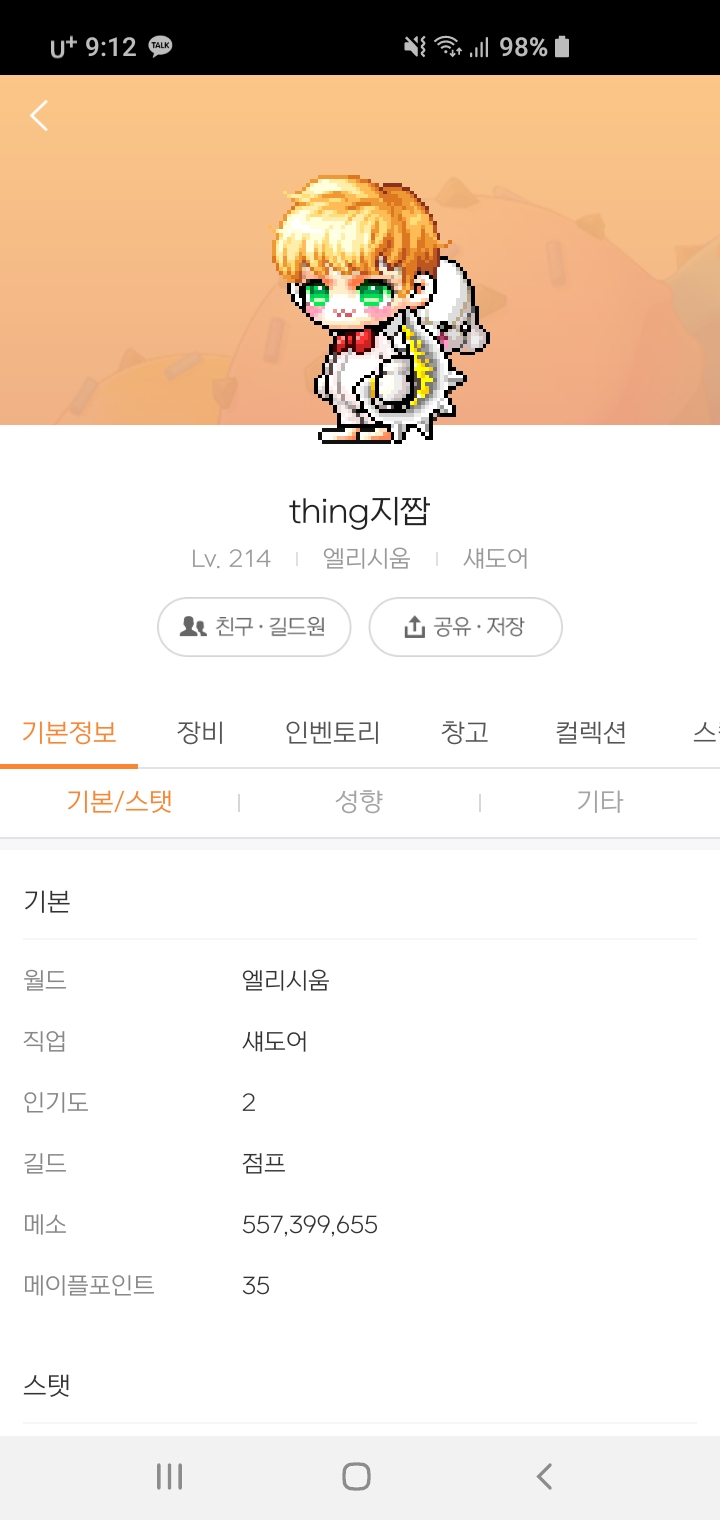Select the 창고 tab
The height and width of the screenshot is (1520, 720).
pyautogui.click(x=465, y=733)
